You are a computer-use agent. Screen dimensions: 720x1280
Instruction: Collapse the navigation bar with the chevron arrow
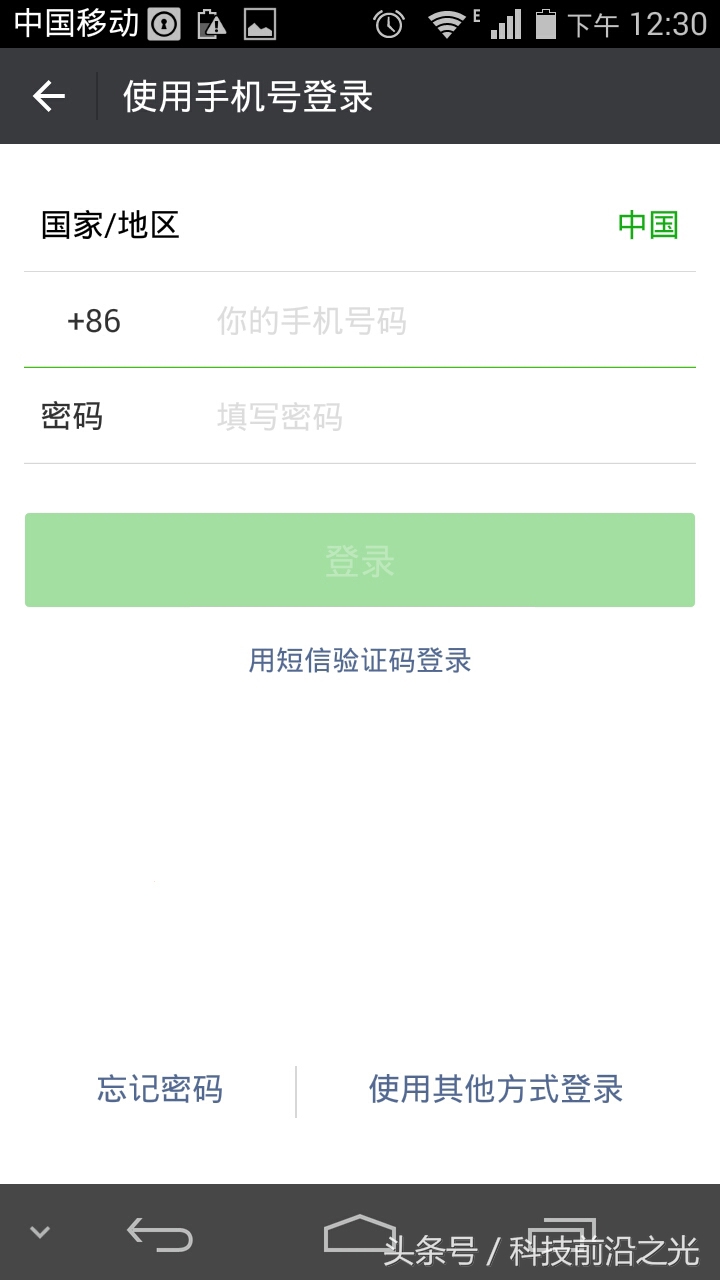[38, 1232]
